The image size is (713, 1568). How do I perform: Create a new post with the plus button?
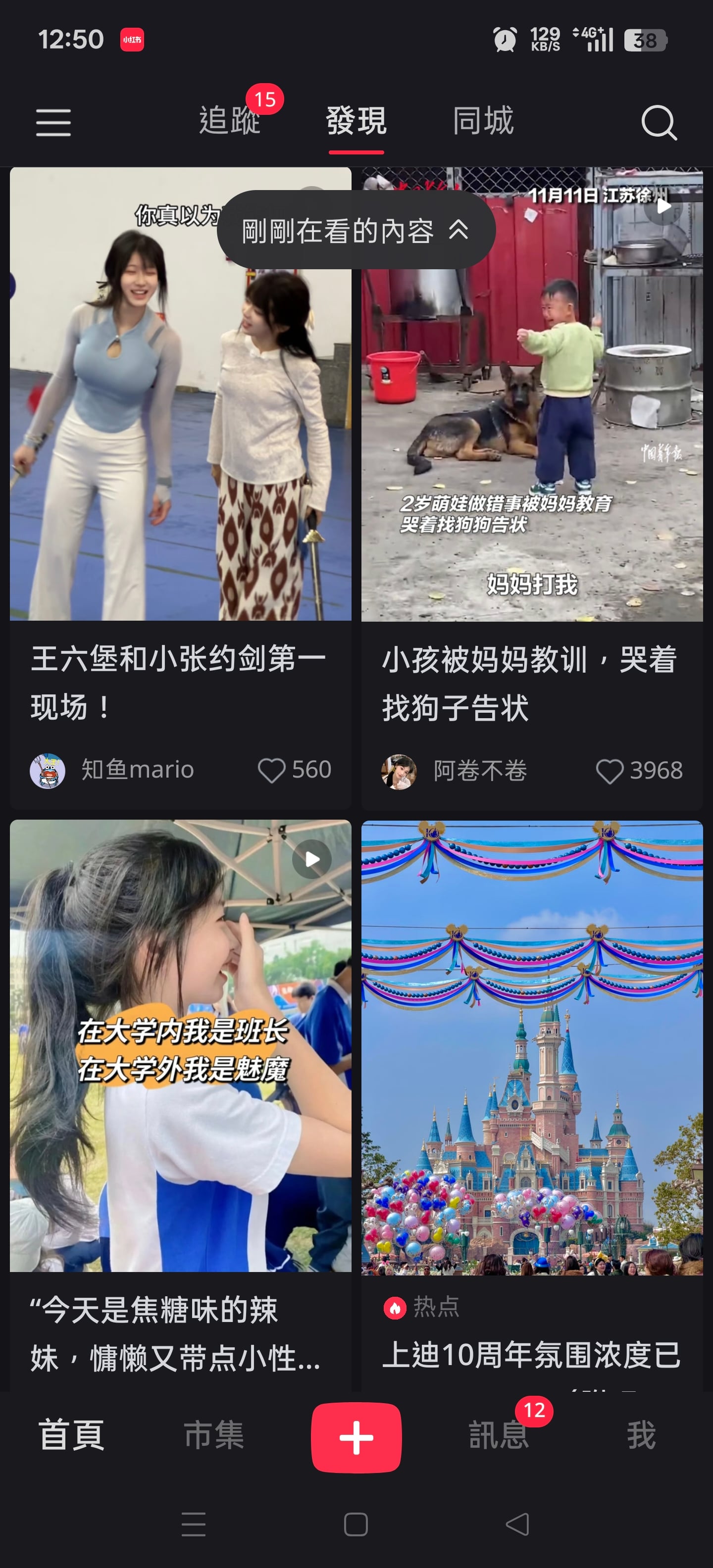(356, 1436)
